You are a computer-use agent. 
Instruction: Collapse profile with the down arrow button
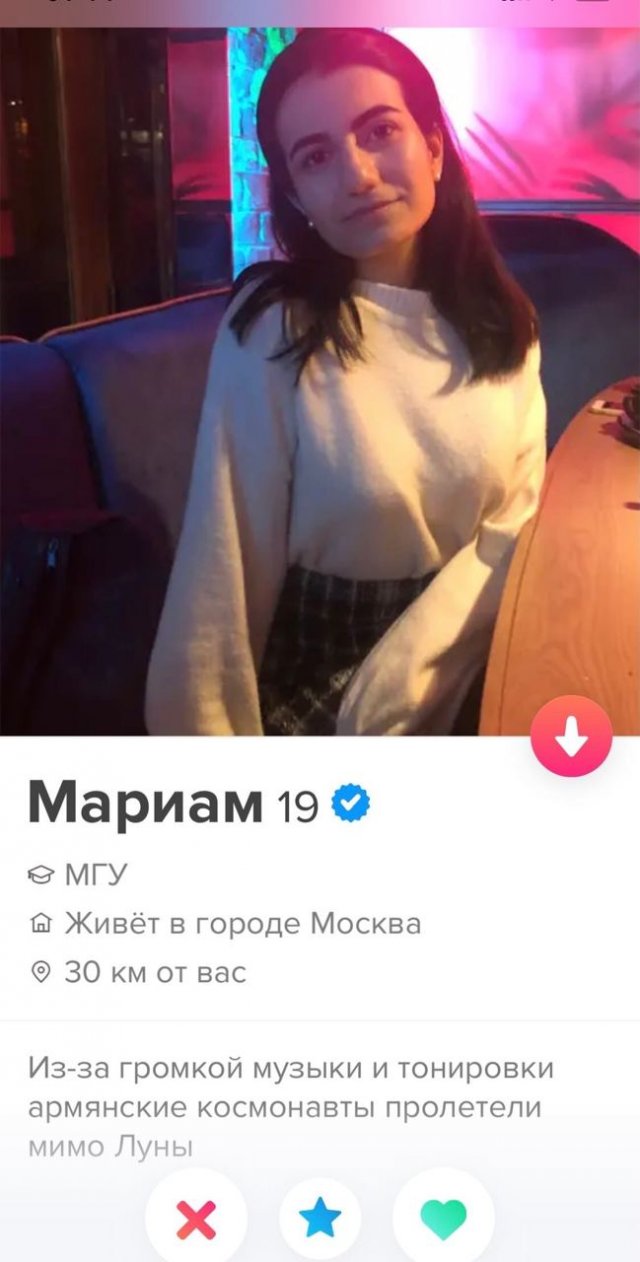point(571,736)
